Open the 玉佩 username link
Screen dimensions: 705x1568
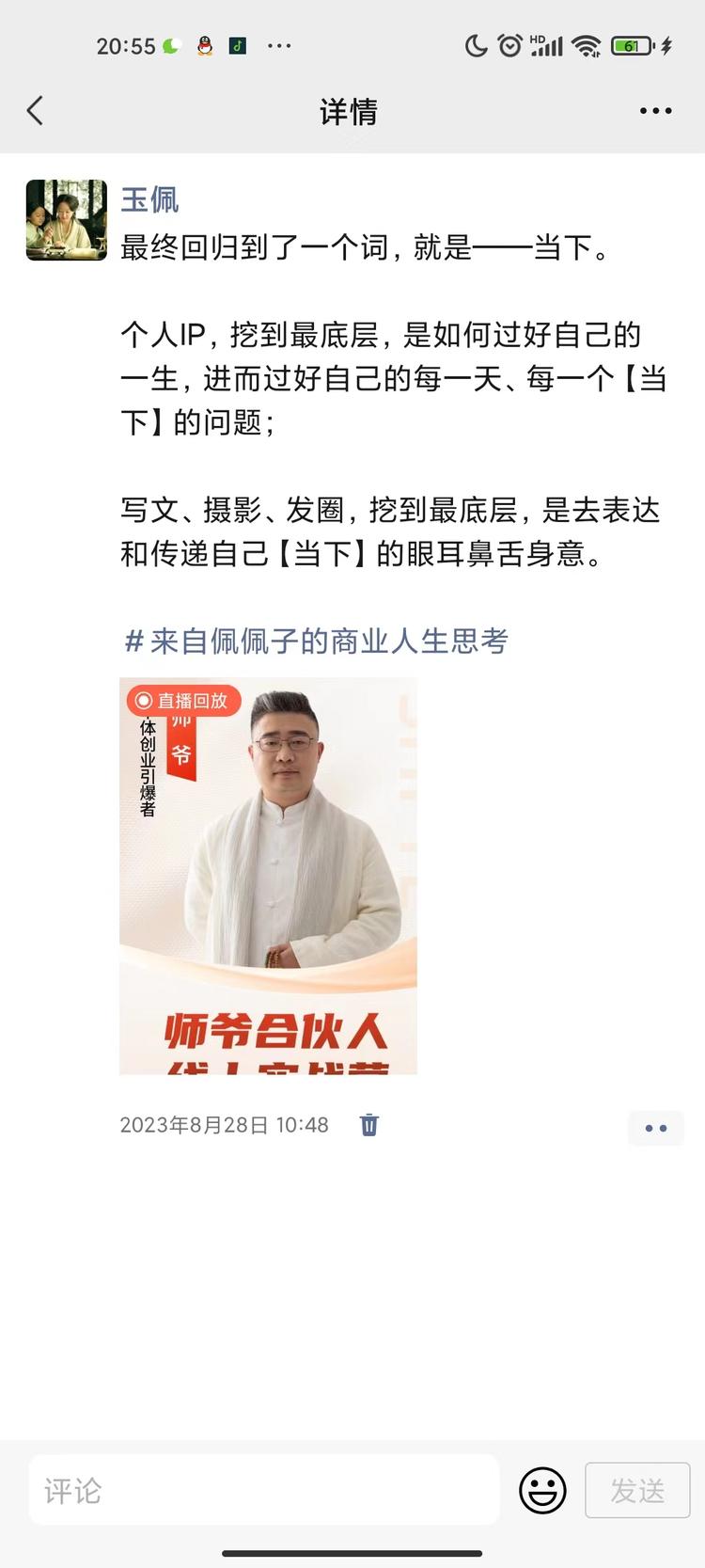149,199
